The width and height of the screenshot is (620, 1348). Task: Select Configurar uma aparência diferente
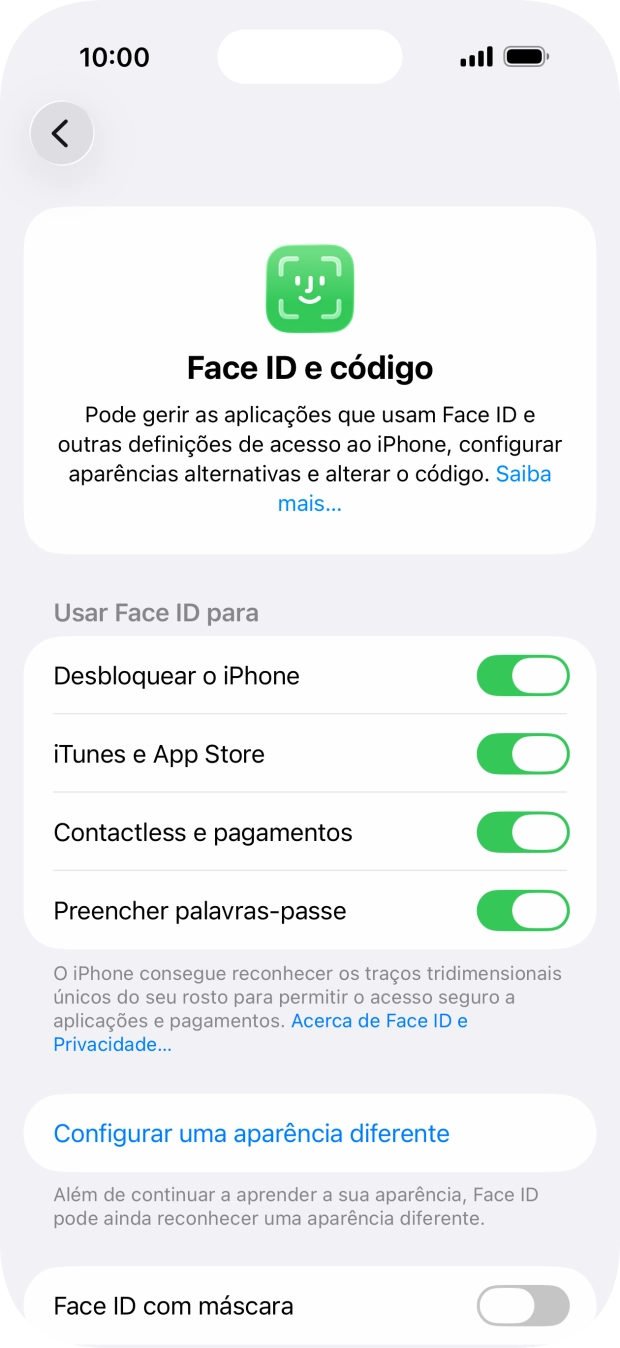pos(252,1133)
